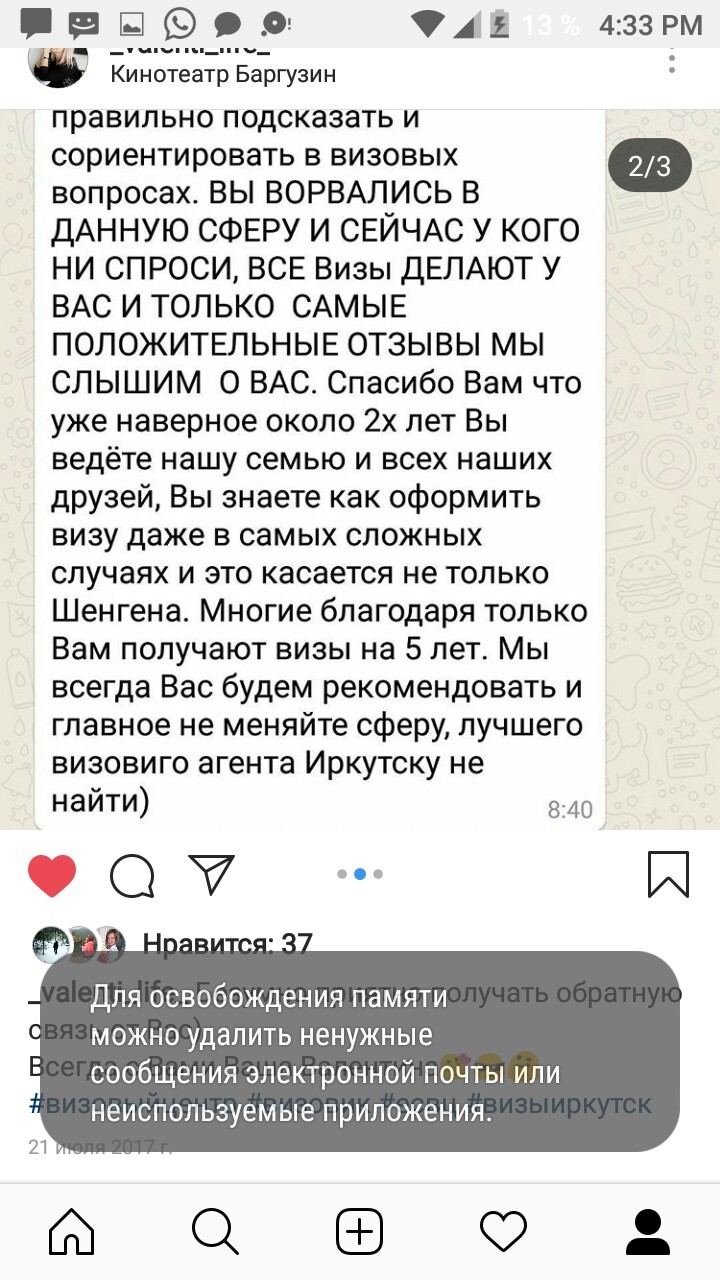The image size is (720, 1280).
Task: Bookmark this post
Action: click(x=668, y=875)
